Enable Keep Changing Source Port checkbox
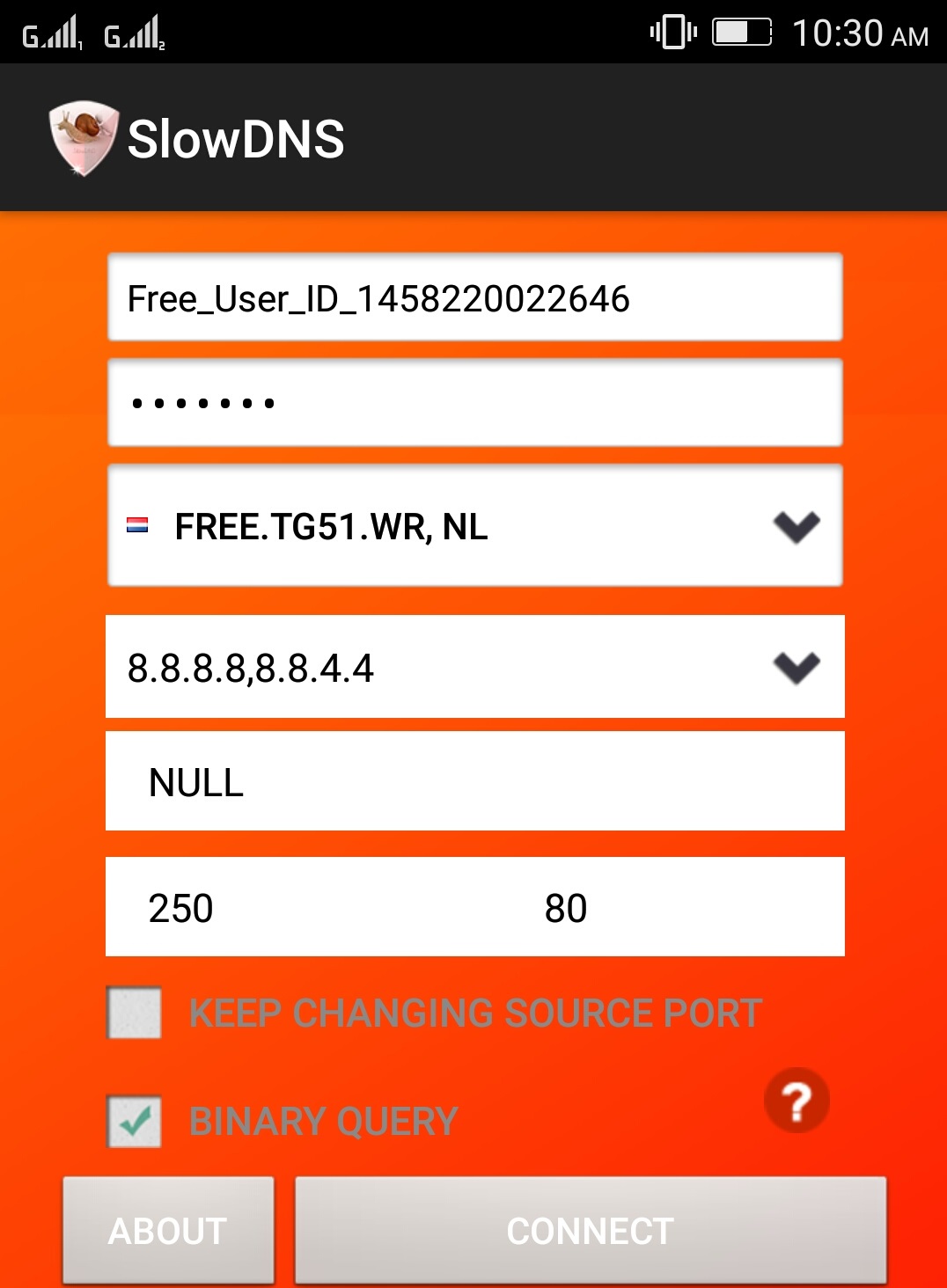 135,1013
